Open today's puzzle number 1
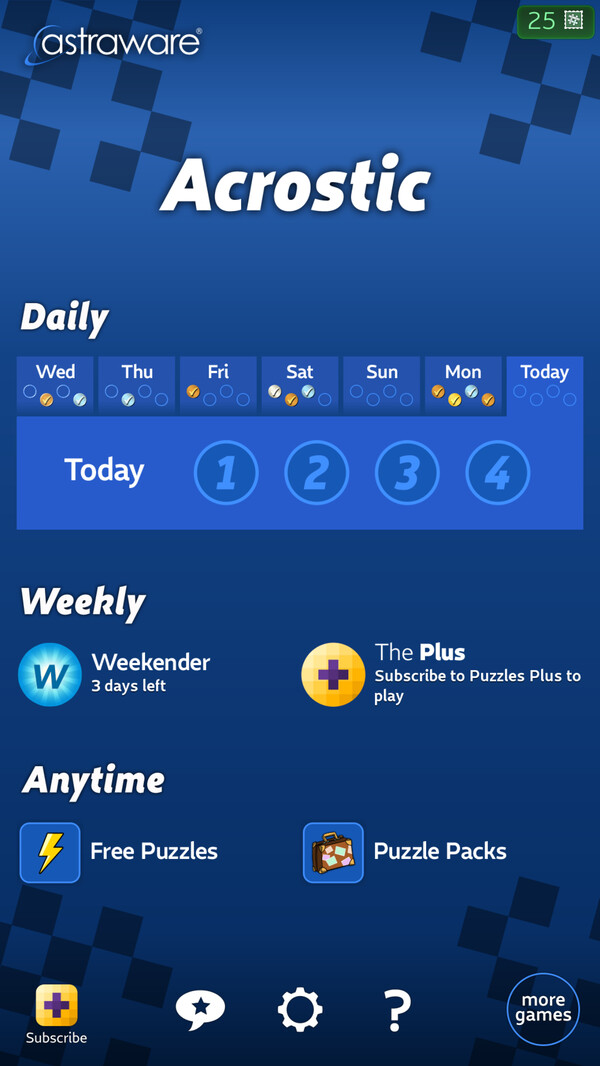This screenshot has height=1066, width=600. (x=226, y=473)
